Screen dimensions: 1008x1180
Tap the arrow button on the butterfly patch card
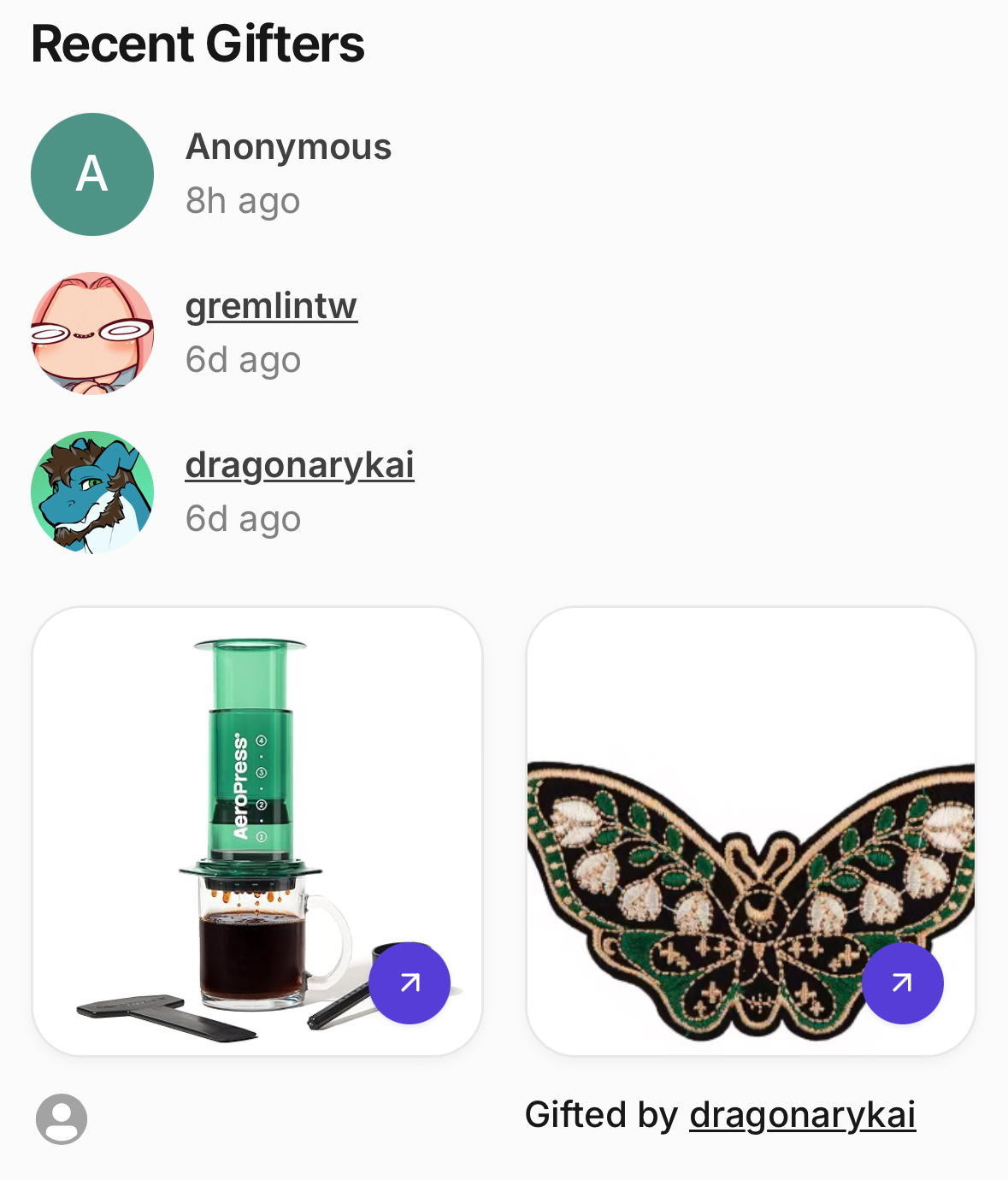pyautogui.click(x=902, y=983)
